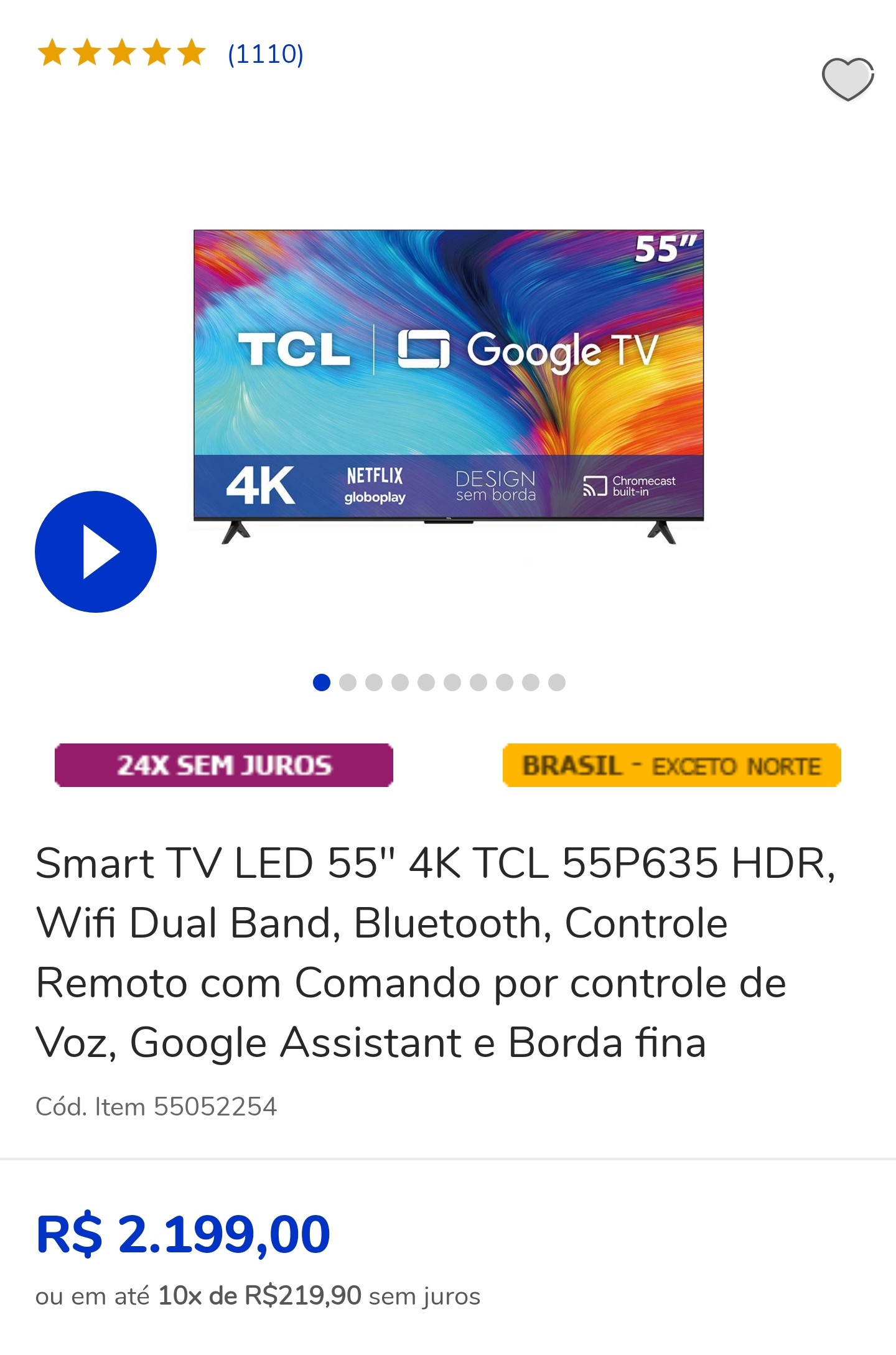Play the product video
This screenshot has height=1355, width=896.
95,551
